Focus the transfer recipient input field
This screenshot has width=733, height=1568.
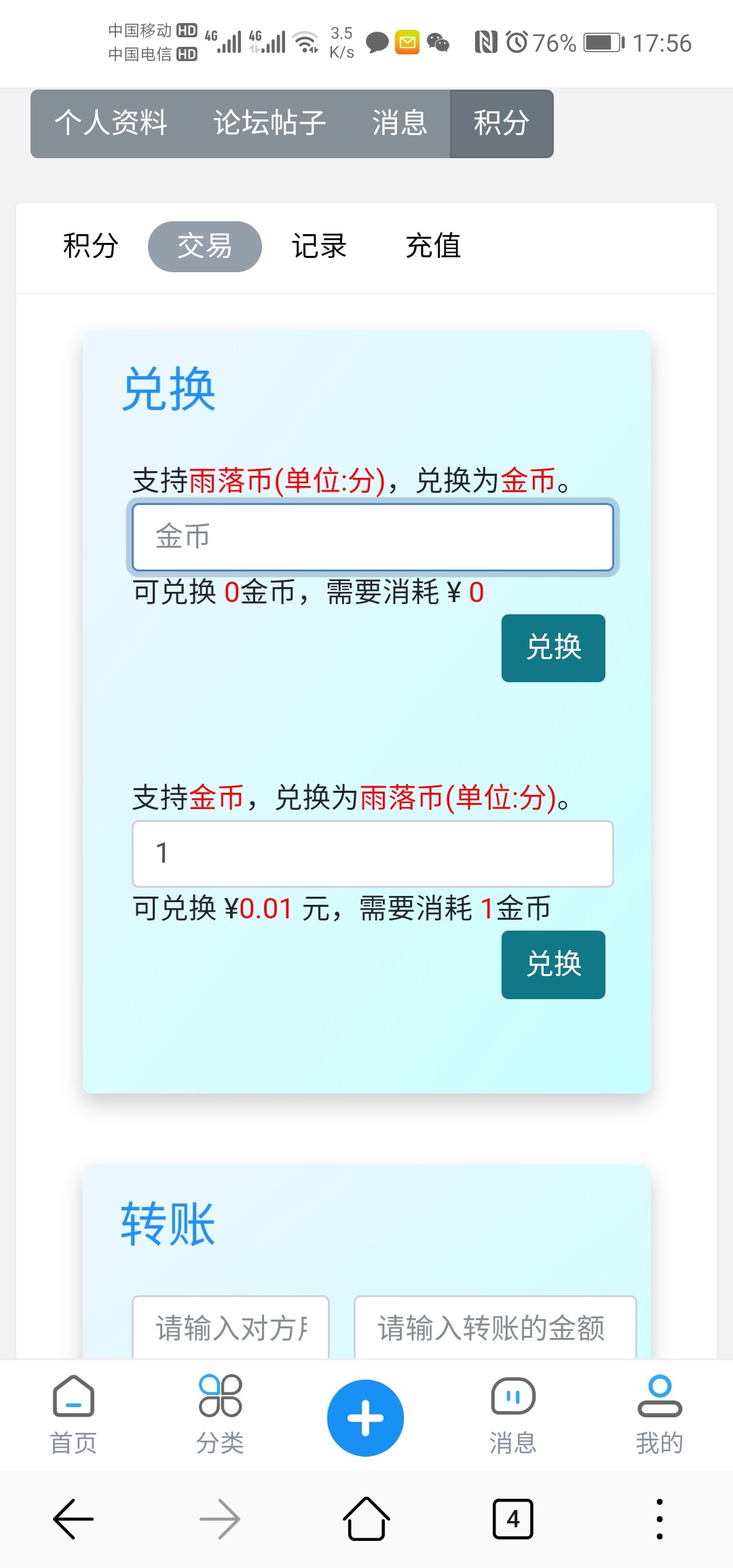pyautogui.click(x=231, y=1328)
